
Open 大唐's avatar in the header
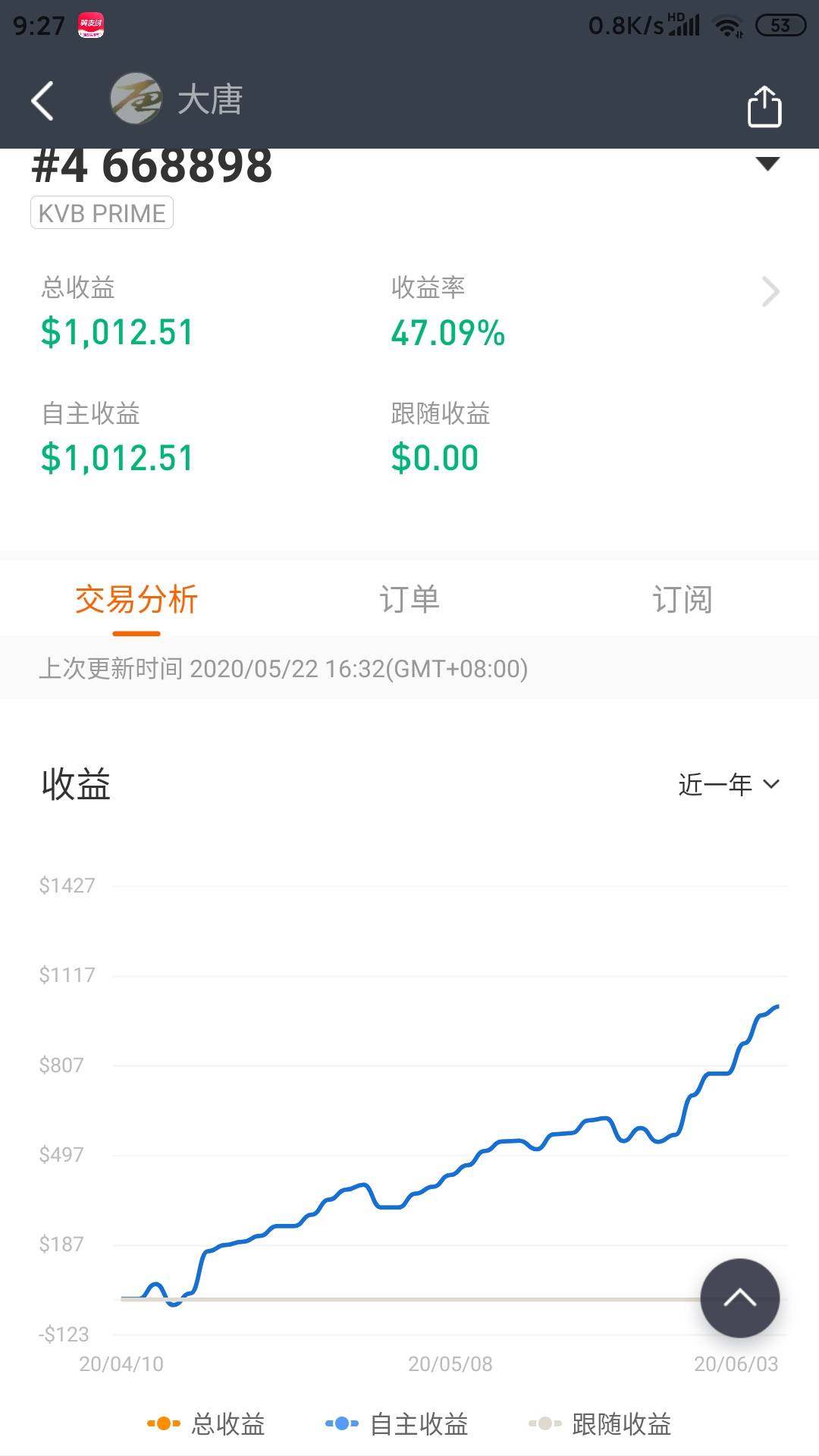tap(136, 99)
